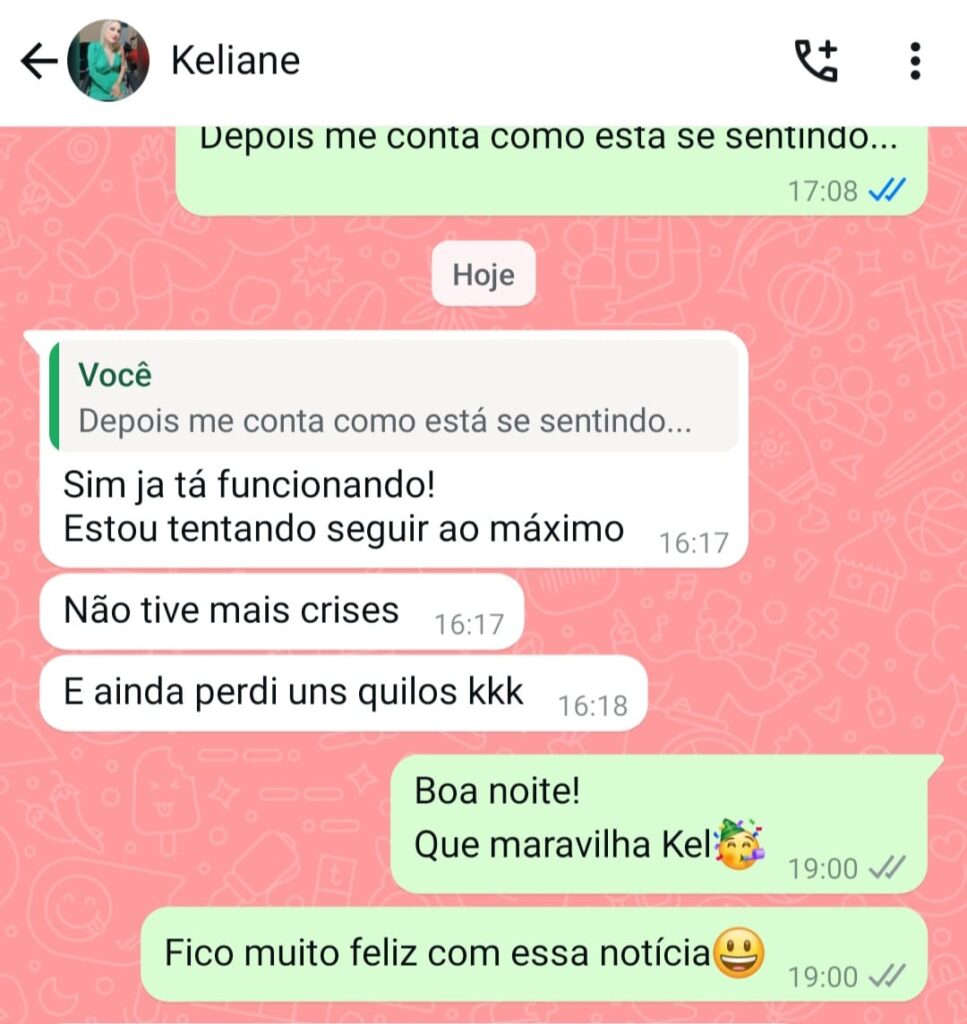The image size is (967, 1024).
Task: Go back to the chat list
Action: pos(38,62)
